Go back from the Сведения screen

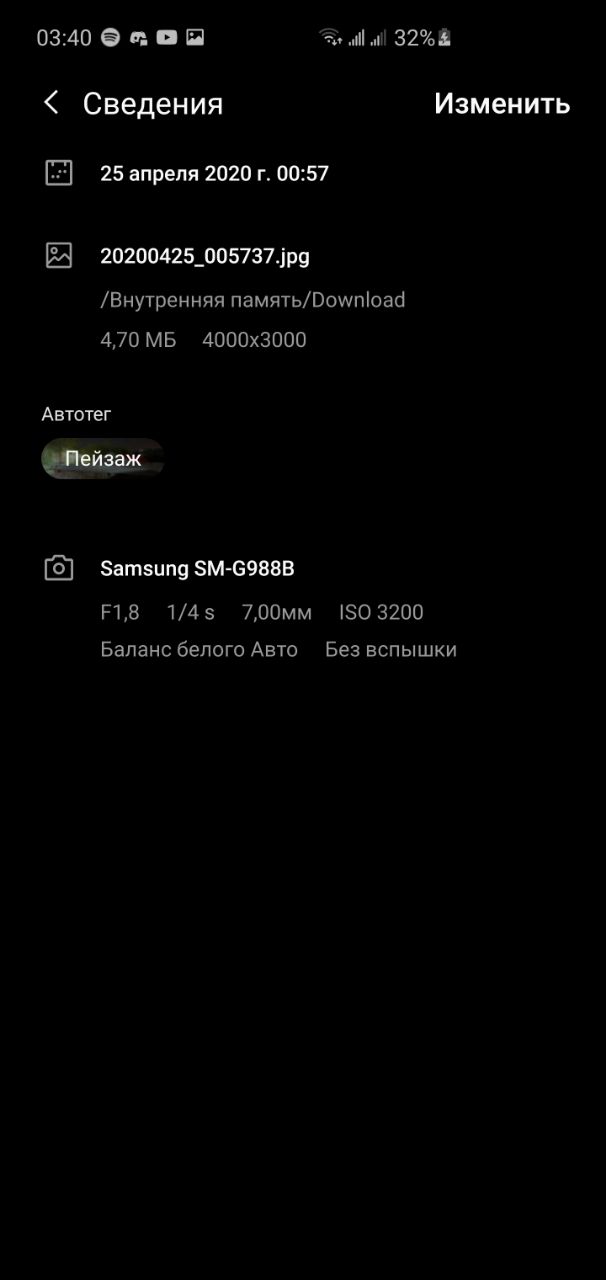(x=51, y=103)
